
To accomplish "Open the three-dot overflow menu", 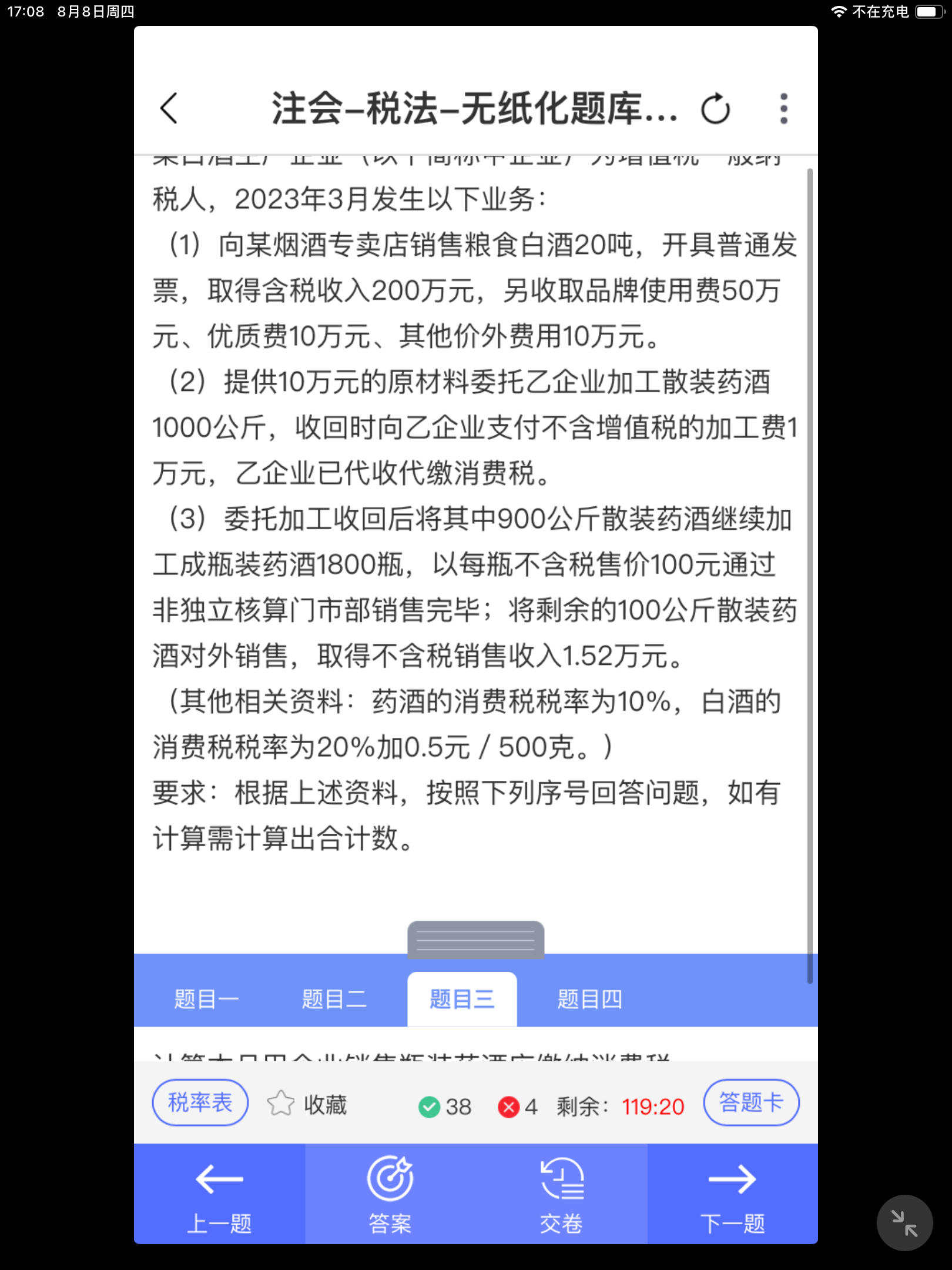I will coord(783,109).
